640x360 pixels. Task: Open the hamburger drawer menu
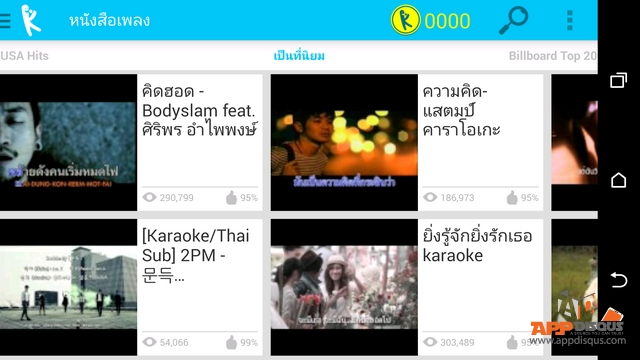pyautogui.click(x=5, y=20)
